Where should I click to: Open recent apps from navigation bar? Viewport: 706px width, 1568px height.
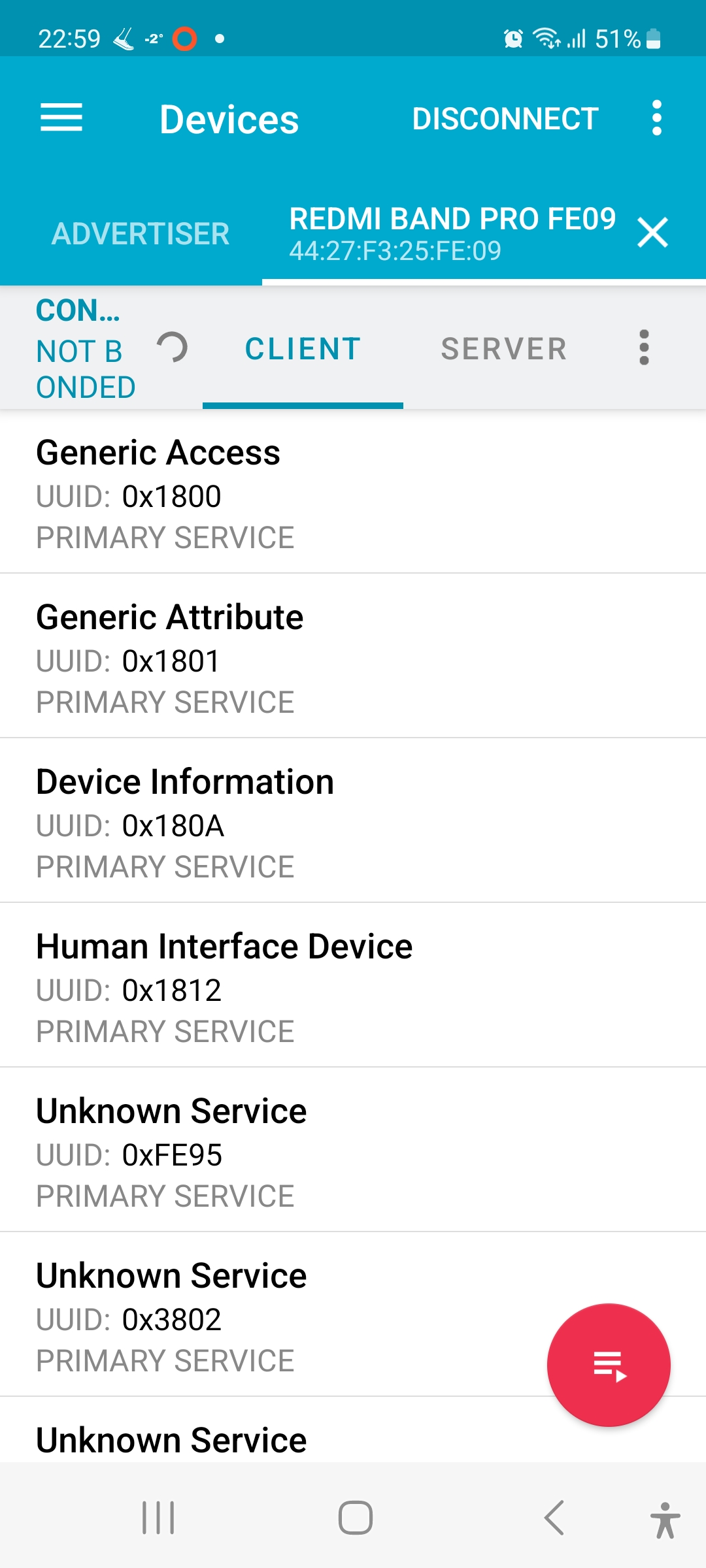pos(158,1517)
